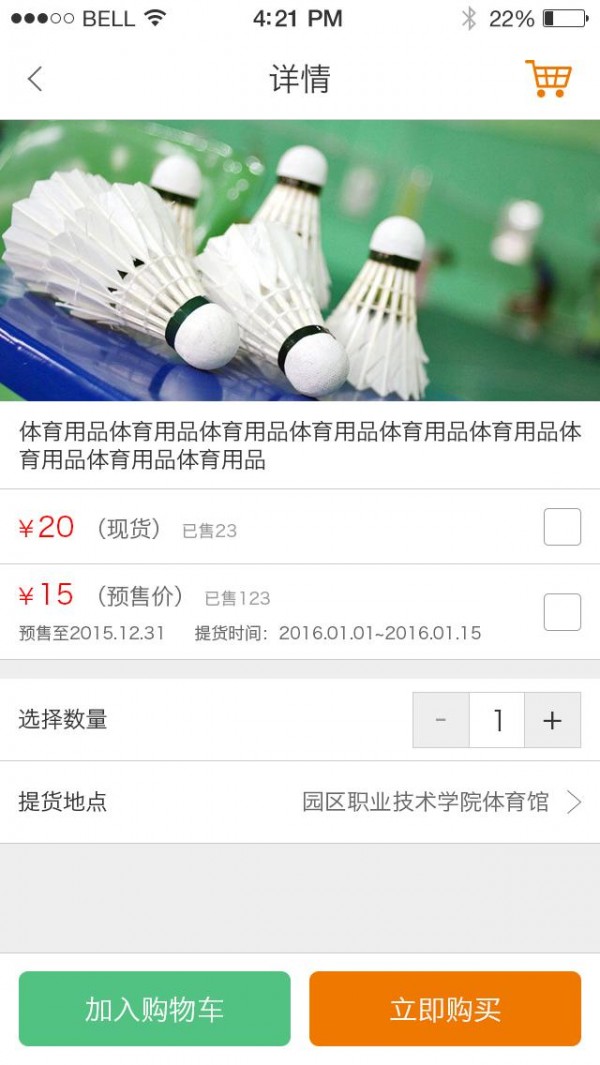Image resolution: width=600 pixels, height=1065 pixels.
Task: Increase quantity with the plus button
Action: pyautogui.click(x=552, y=720)
